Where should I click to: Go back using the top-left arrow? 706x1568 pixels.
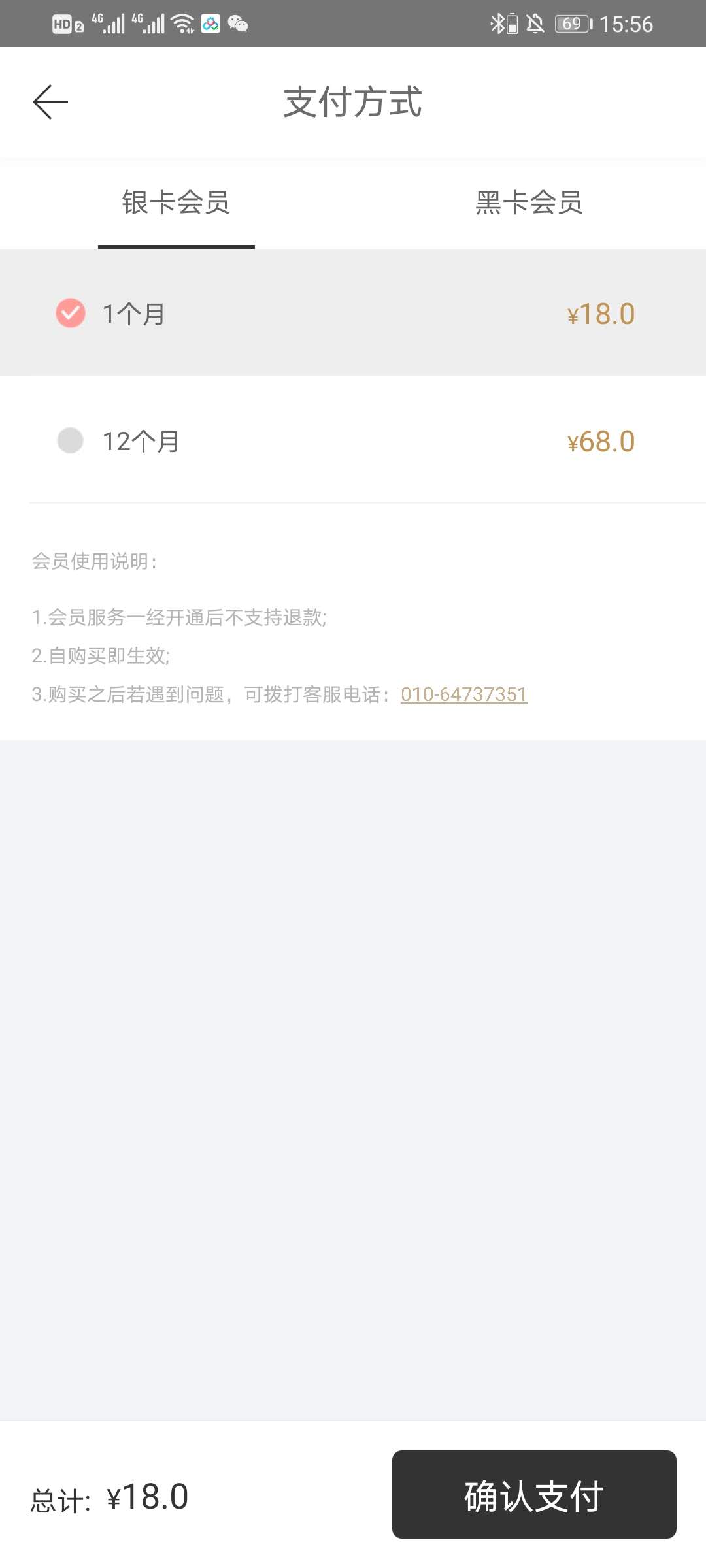click(50, 102)
